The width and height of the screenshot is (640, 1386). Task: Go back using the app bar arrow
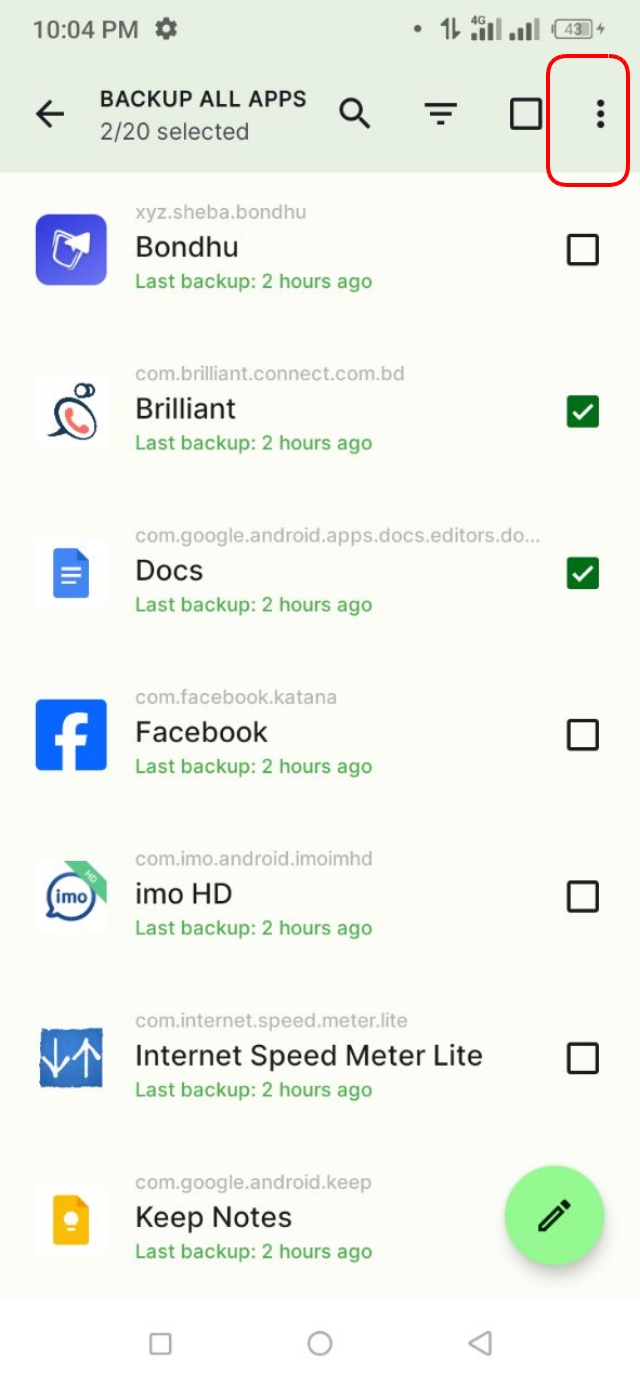coord(49,114)
